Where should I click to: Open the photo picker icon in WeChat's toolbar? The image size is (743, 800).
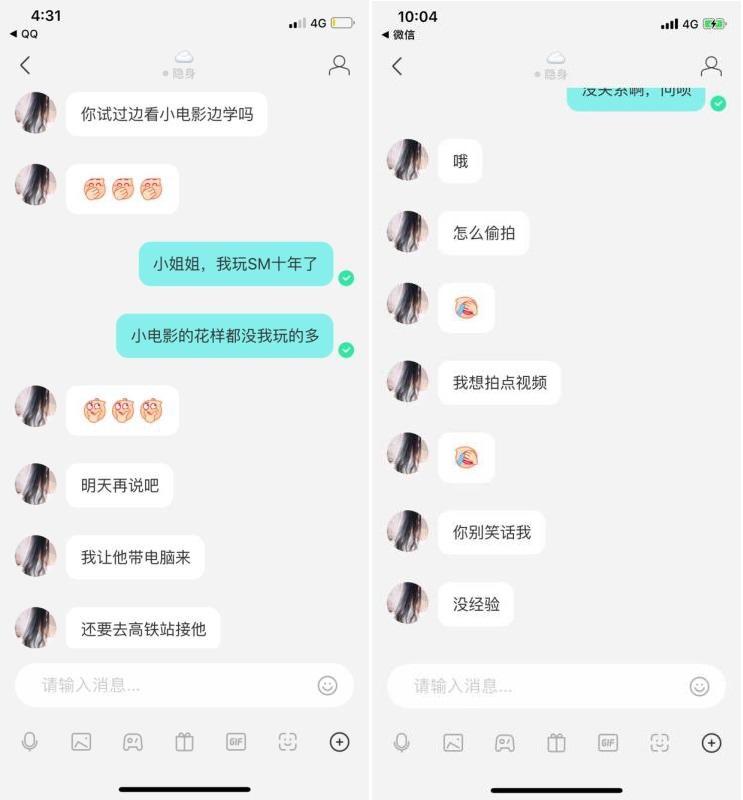453,742
